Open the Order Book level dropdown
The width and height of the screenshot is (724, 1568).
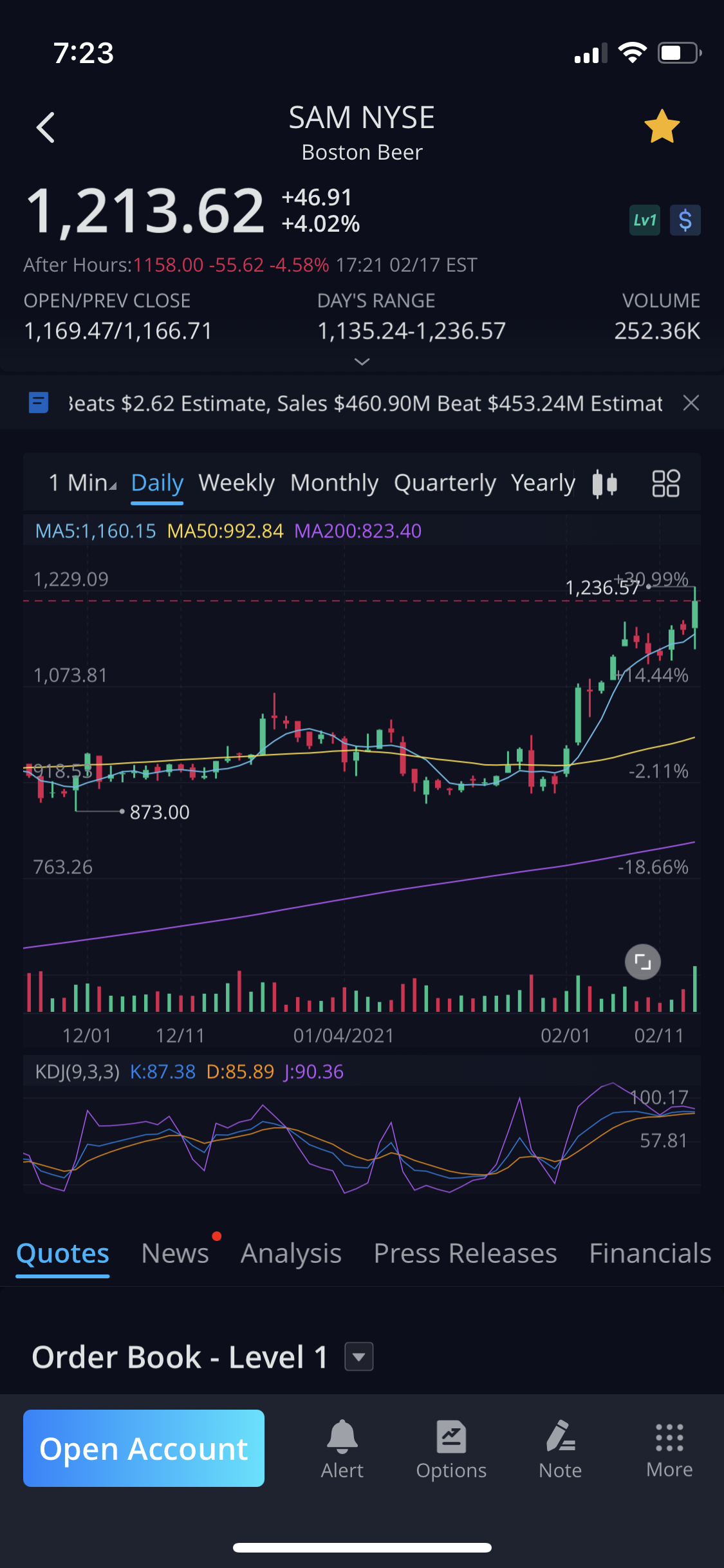pos(359,1357)
